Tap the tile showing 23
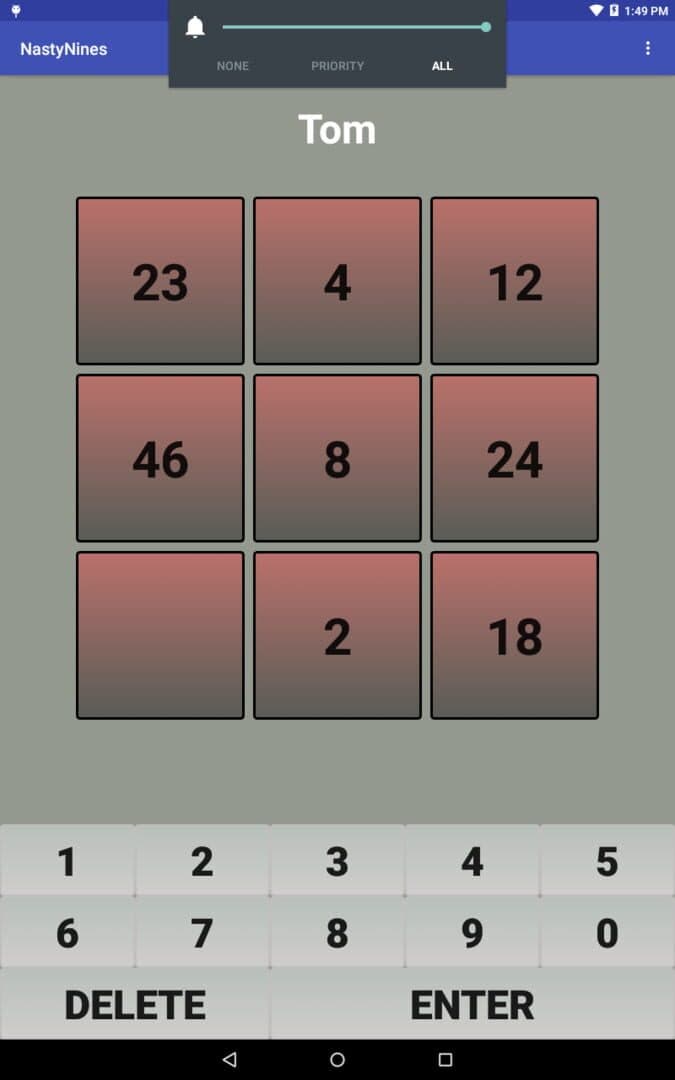Image resolution: width=675 pixels, height=1080 pixels. pos(160,281)
